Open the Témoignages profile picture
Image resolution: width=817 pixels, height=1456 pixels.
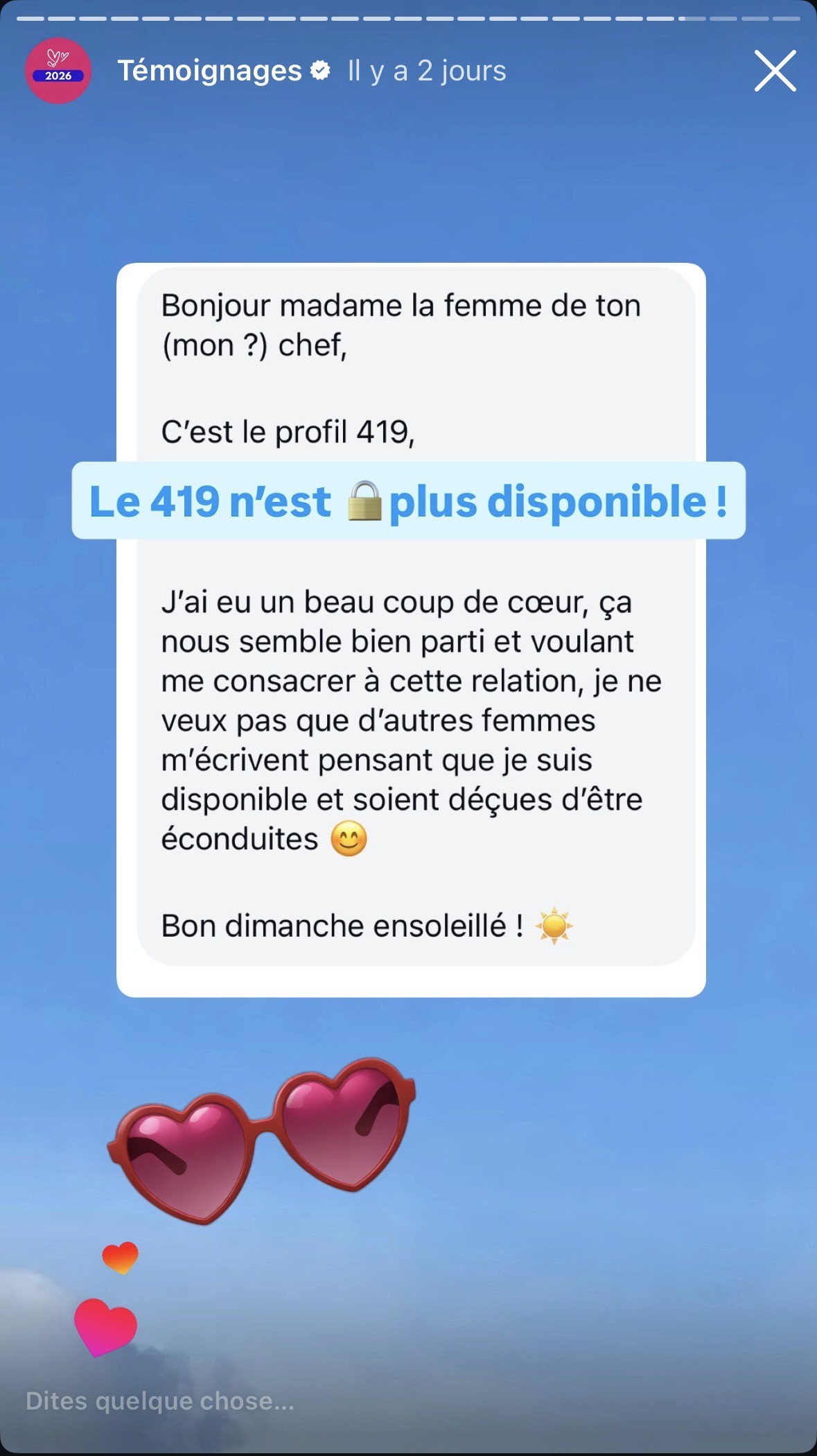click(58, 71)
